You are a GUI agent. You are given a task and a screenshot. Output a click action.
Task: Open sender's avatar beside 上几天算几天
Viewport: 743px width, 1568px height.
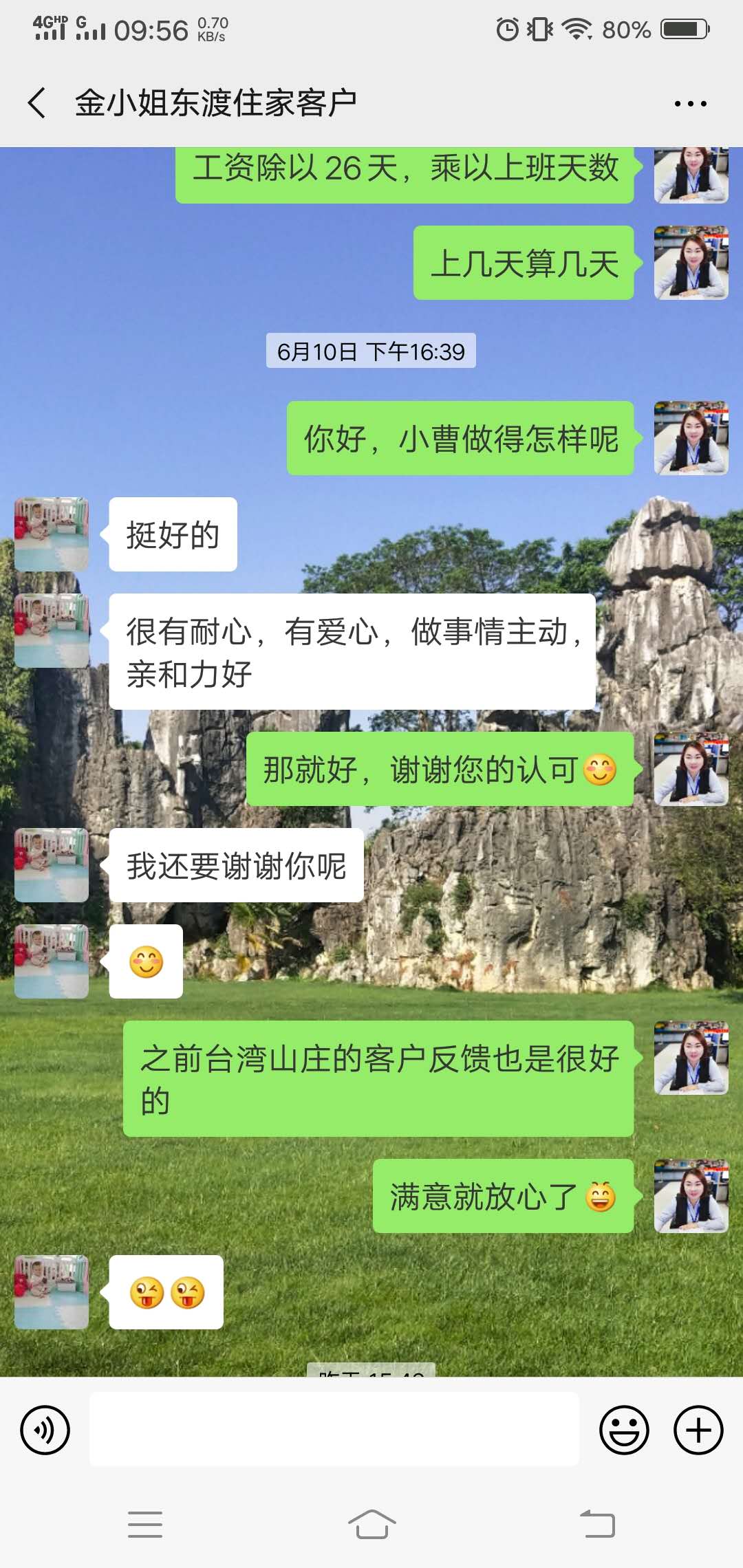pyautogui.click(x=691, y=263)
